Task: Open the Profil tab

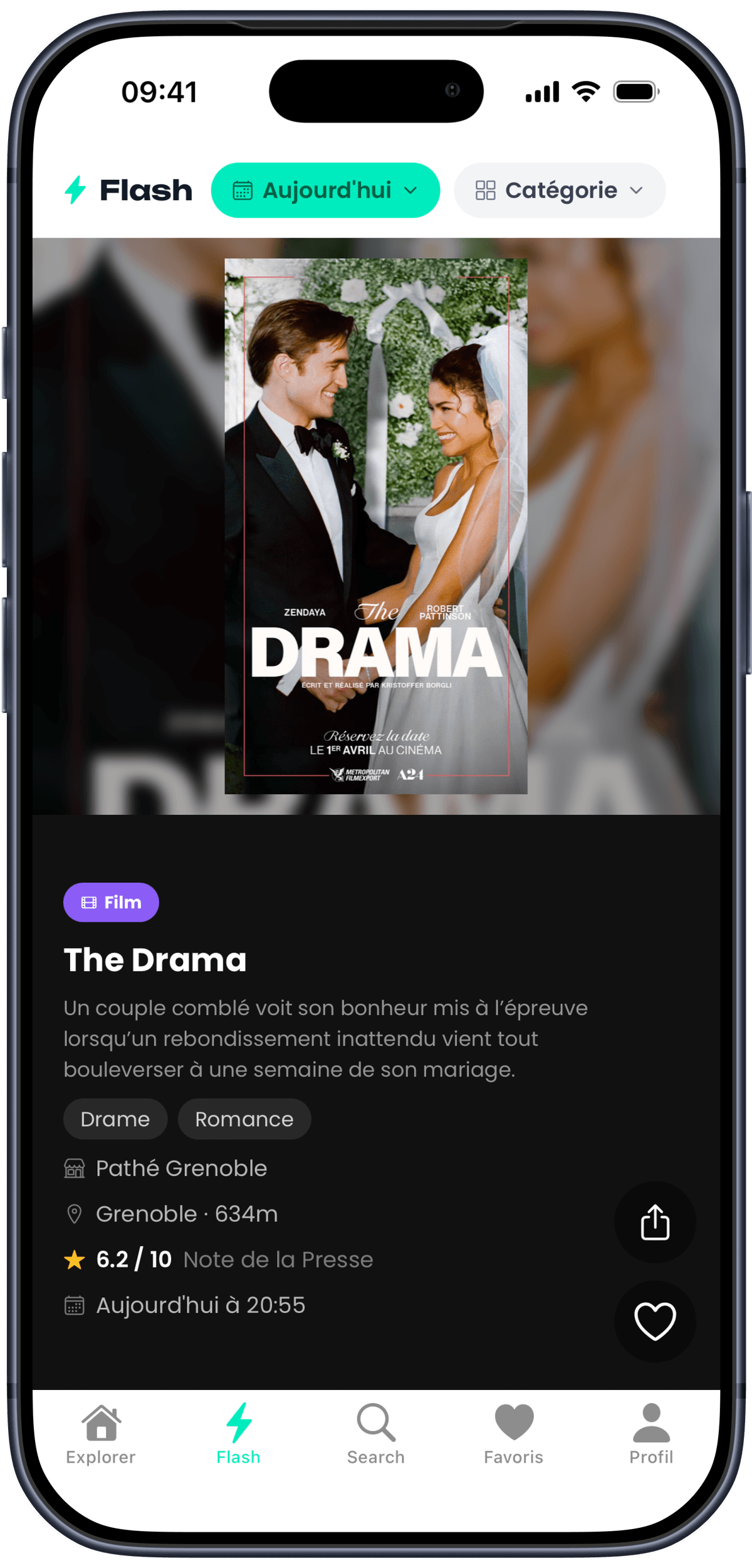Action: (x=651, y=1434)
